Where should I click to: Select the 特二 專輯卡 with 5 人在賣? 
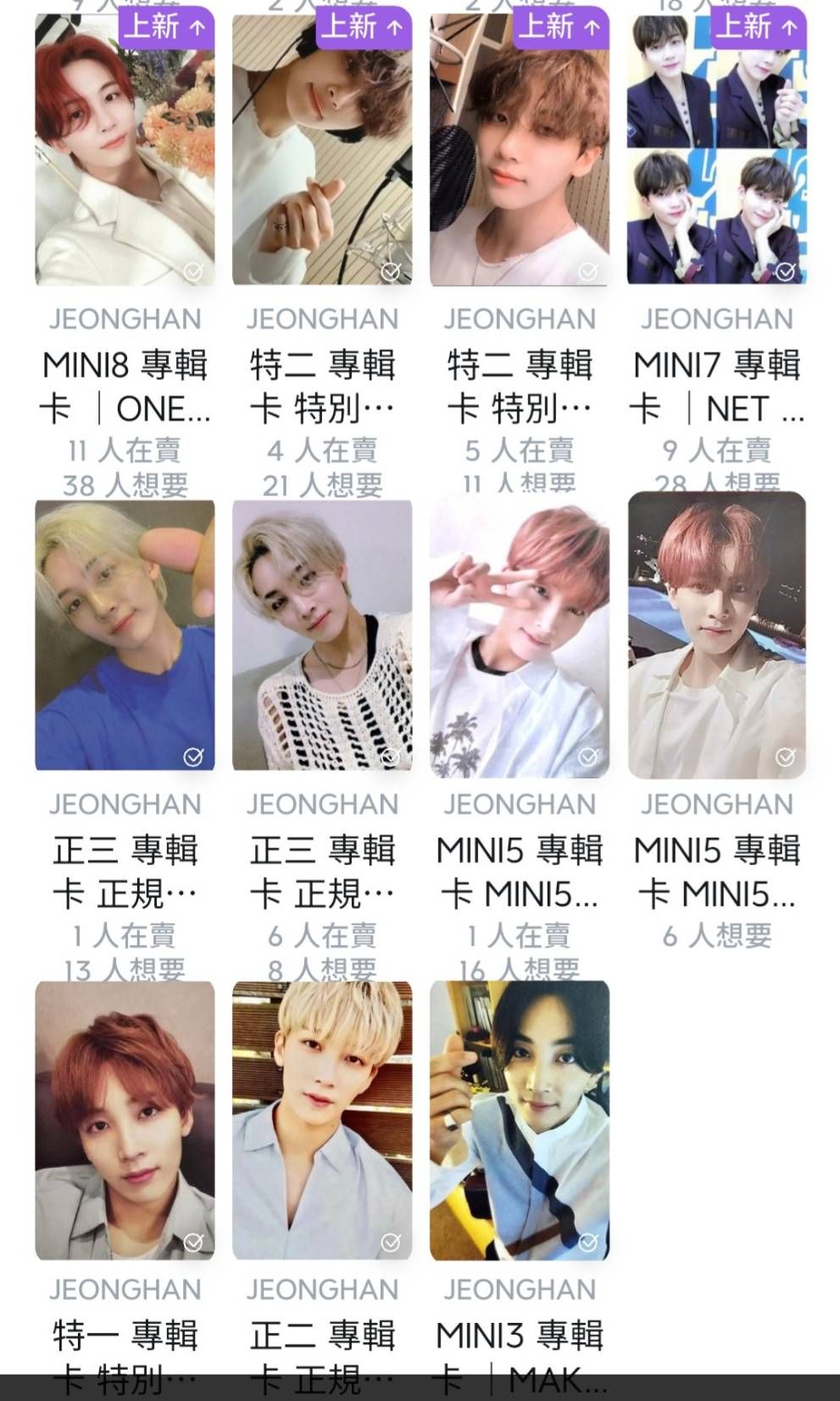520,149
